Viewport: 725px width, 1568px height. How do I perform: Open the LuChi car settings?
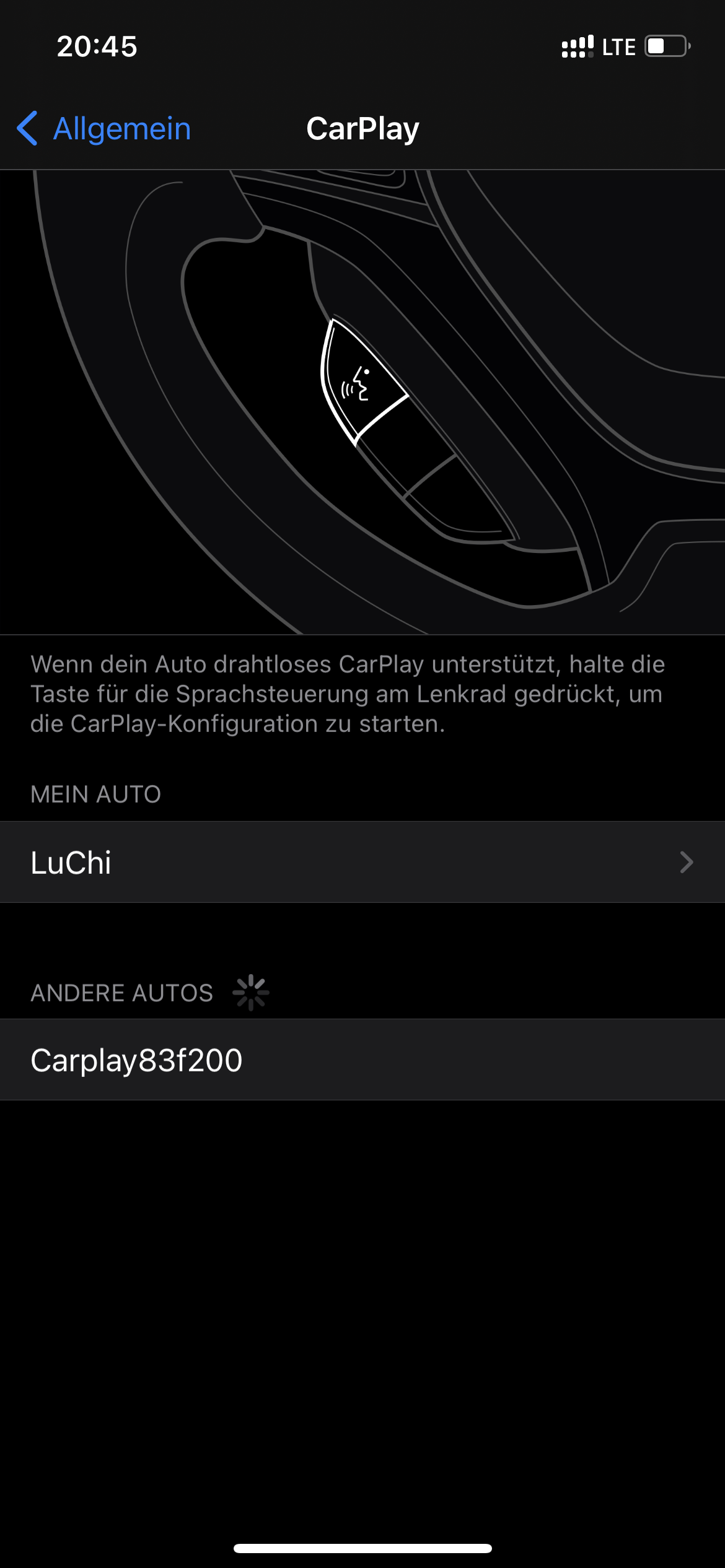pyautogui.click(x=362, y=862)
